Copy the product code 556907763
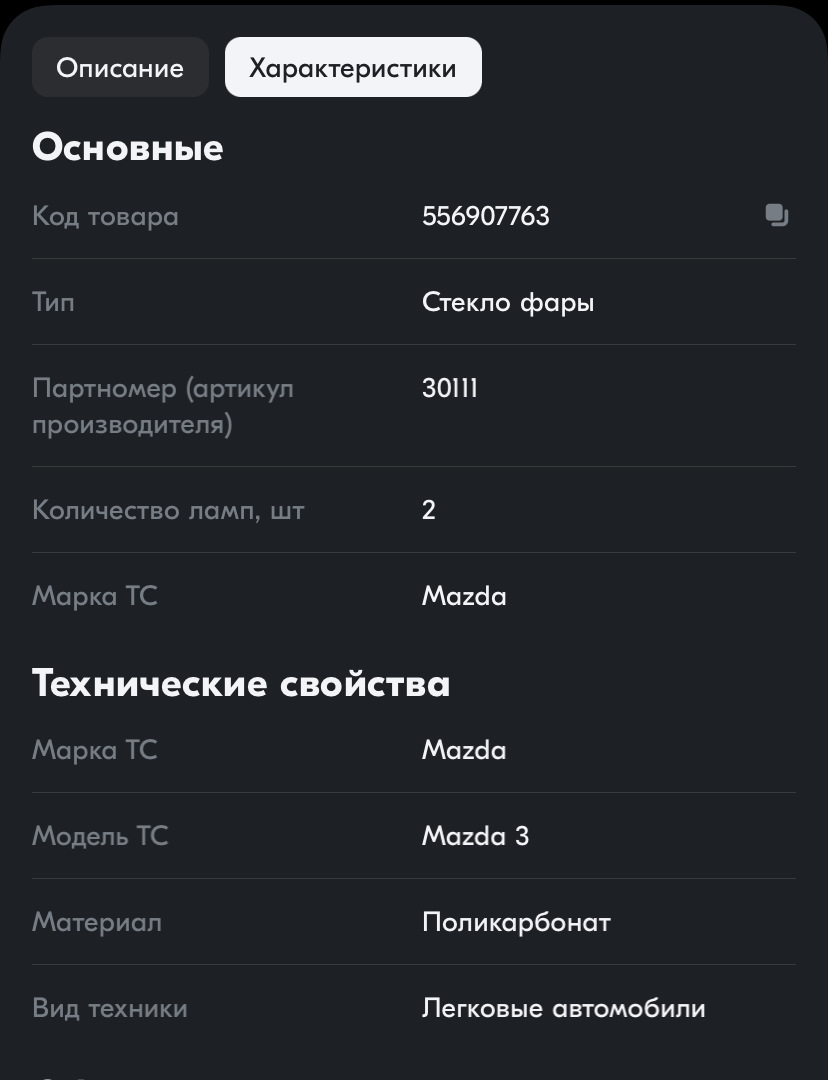Screen dimensions: 828x1080 pos(777,215)
